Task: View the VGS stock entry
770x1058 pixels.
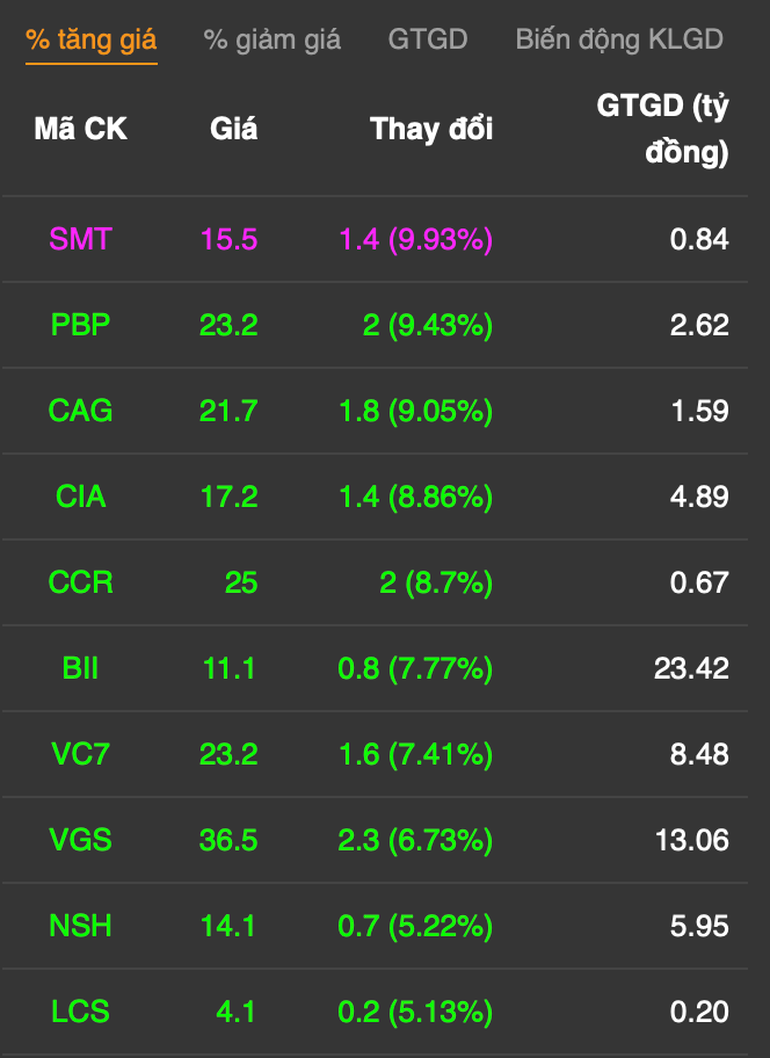Action: [81, 841]
